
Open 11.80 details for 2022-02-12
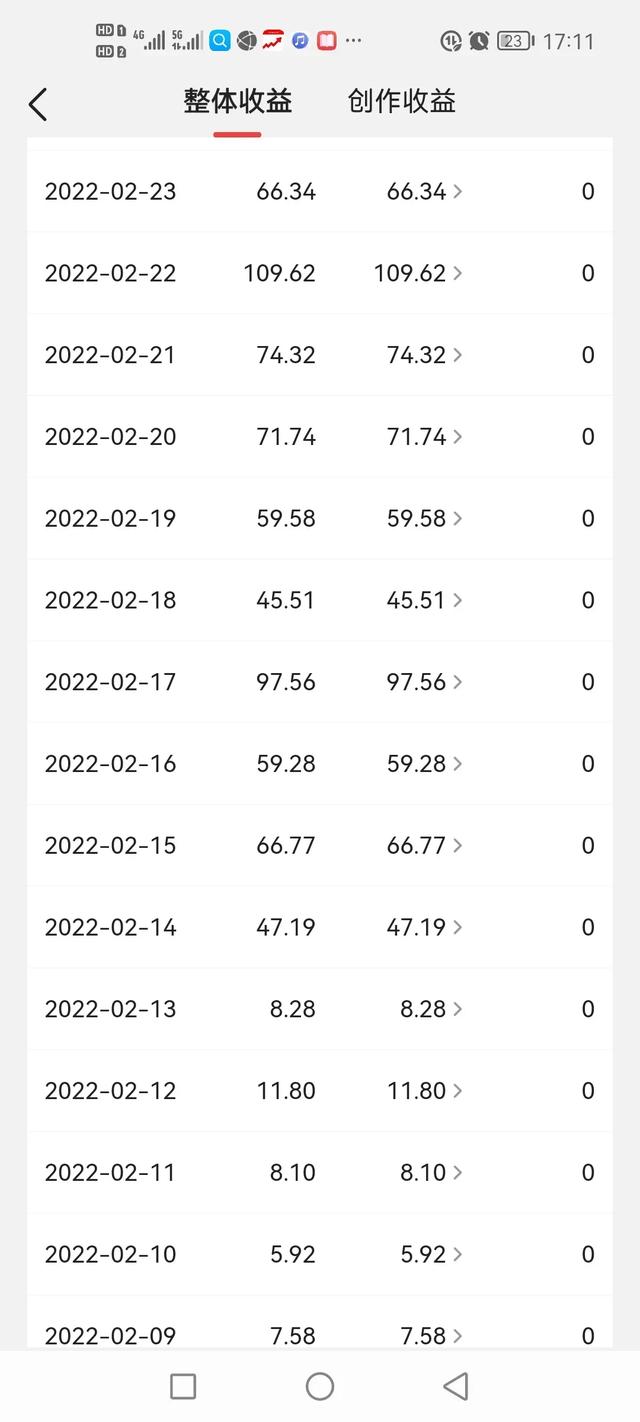[x=424, y=1091]
